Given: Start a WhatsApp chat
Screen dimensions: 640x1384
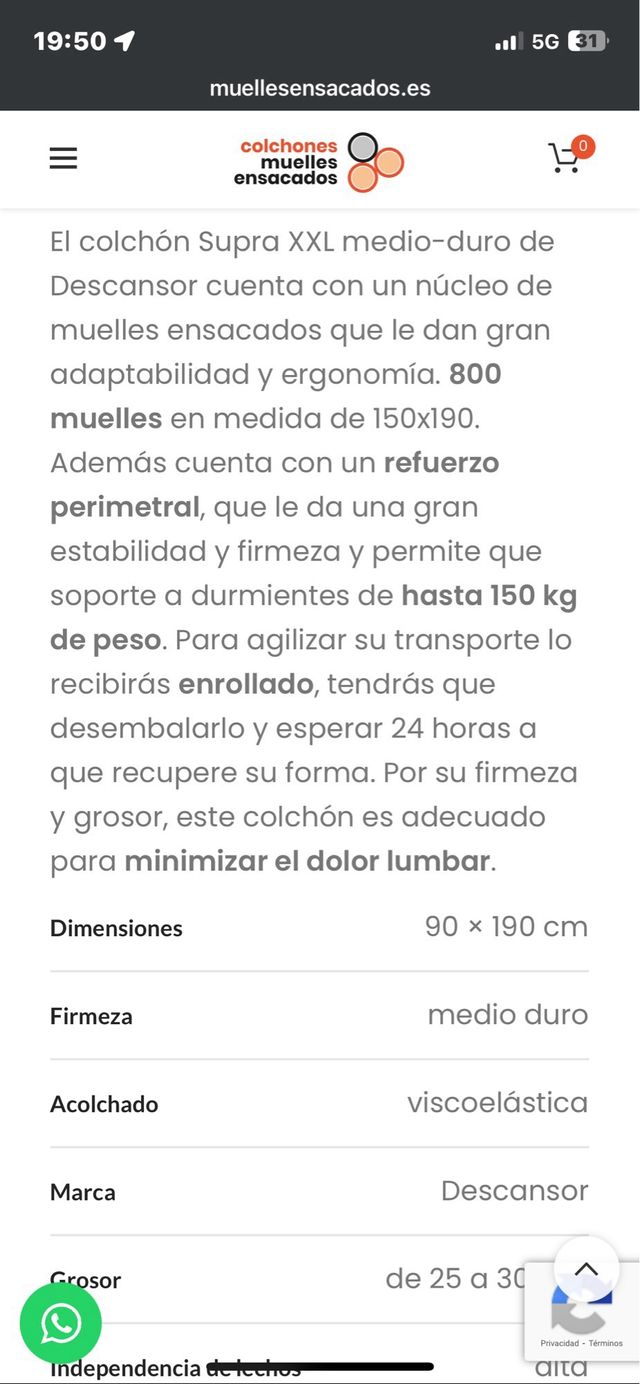Looking at the screenshot, I should point(61,1323).
